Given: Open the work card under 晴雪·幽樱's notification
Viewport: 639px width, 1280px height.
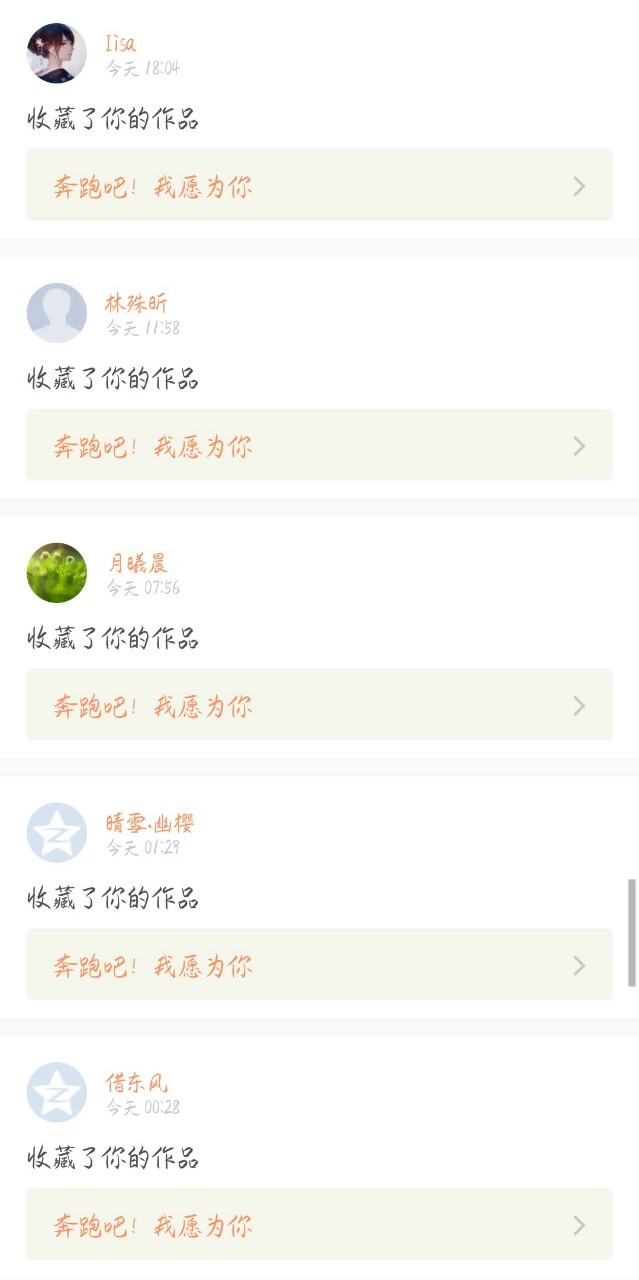Looking at the screenshot, I should click(x=319, y=965).
